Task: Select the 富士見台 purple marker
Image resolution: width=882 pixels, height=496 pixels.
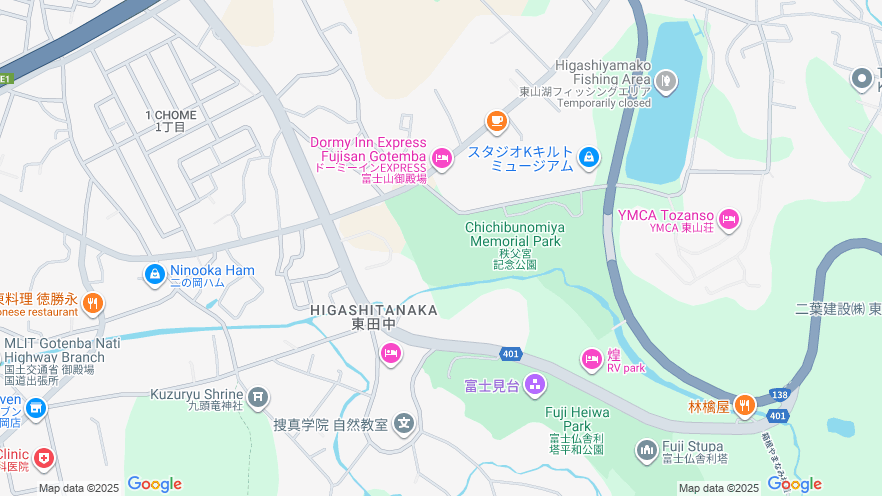Action: (535, 384)
